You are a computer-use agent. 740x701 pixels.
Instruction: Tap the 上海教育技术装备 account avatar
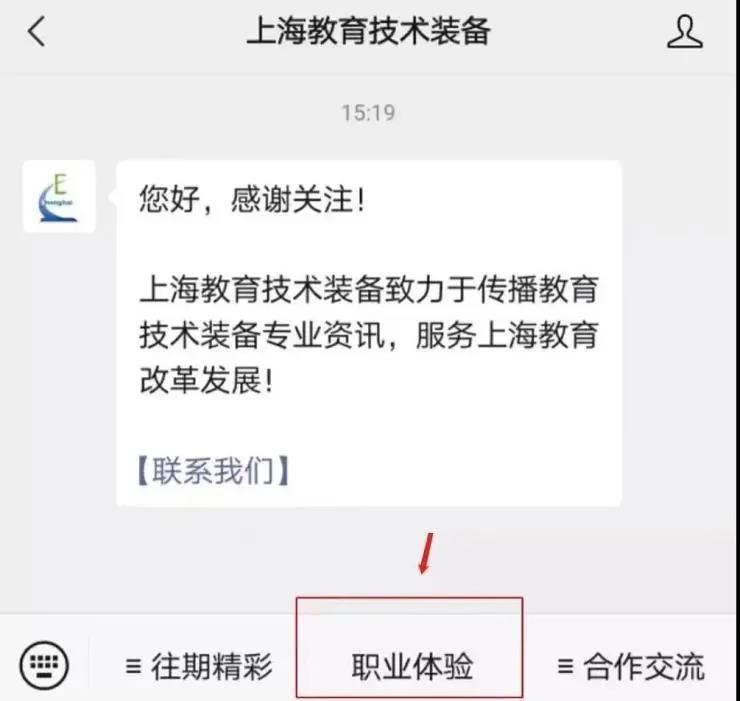coord(59,196)
